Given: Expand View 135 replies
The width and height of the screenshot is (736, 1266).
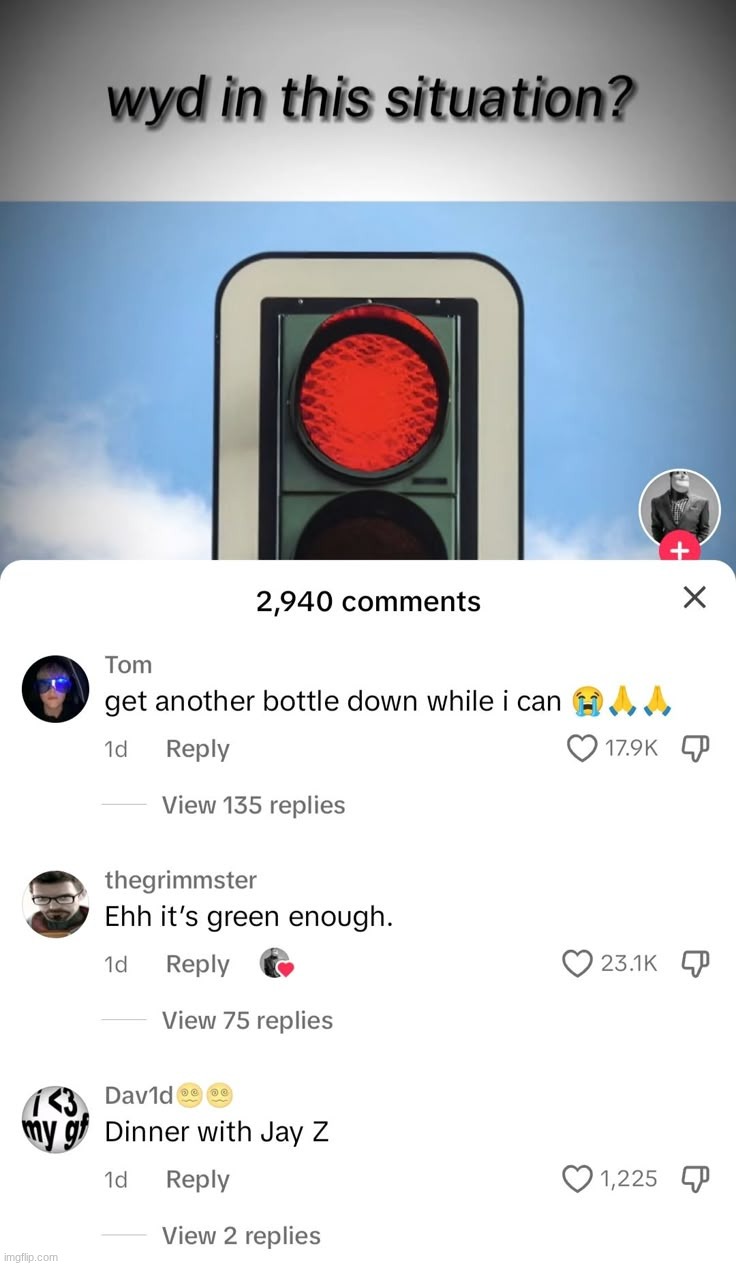Looking at the screenshot, I should (253, 805).
